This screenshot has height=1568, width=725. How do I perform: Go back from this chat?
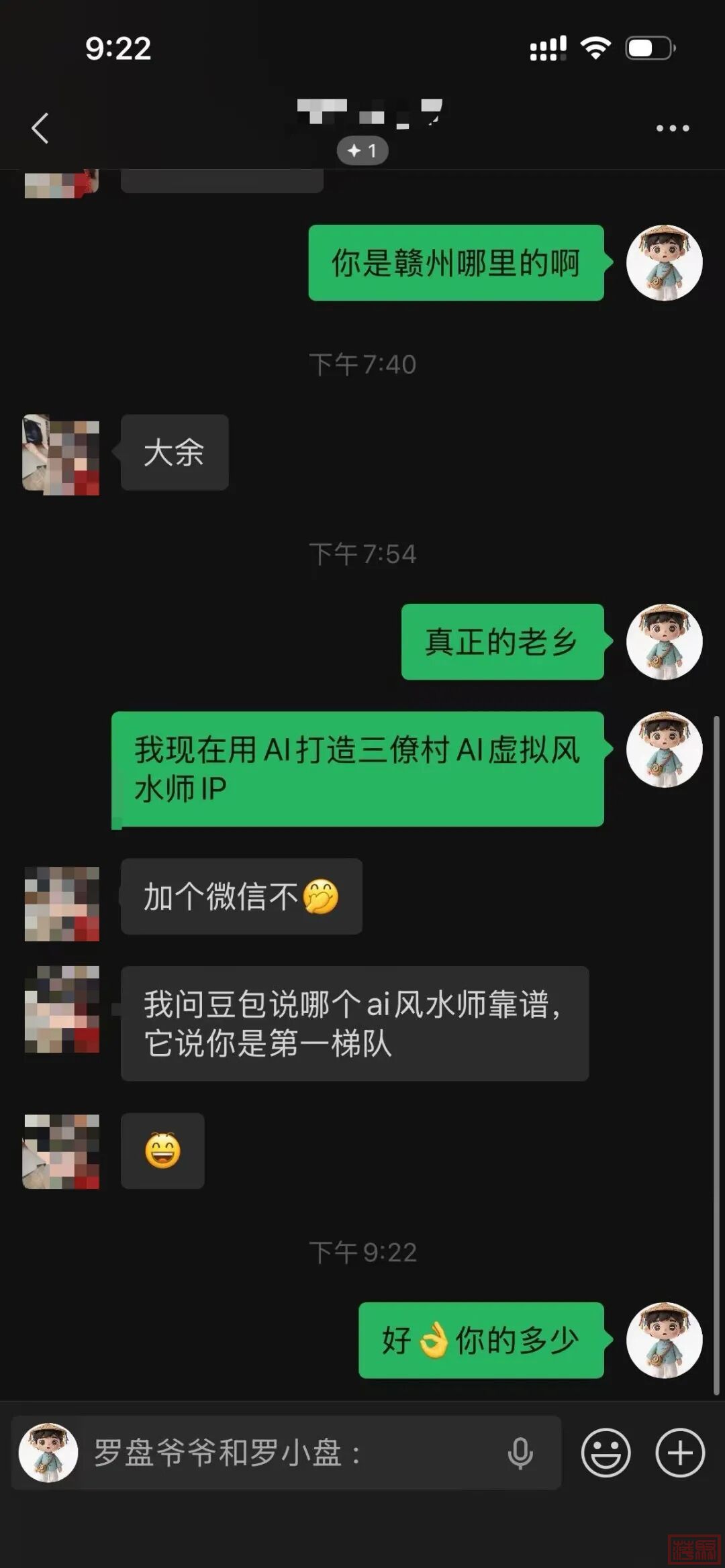pyautogui.click(x=40, y=127)
